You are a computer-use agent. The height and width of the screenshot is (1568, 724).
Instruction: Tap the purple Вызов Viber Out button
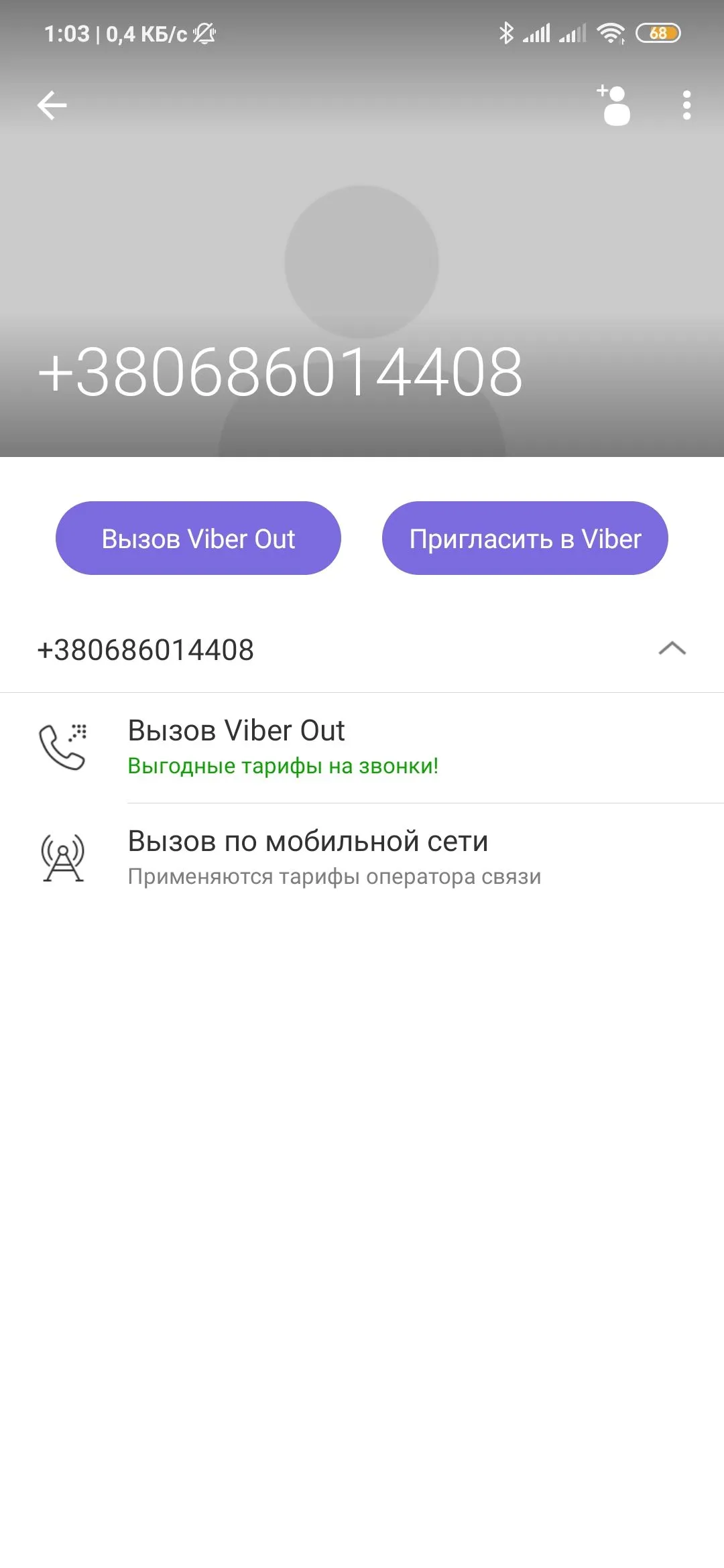click(198, 538)
